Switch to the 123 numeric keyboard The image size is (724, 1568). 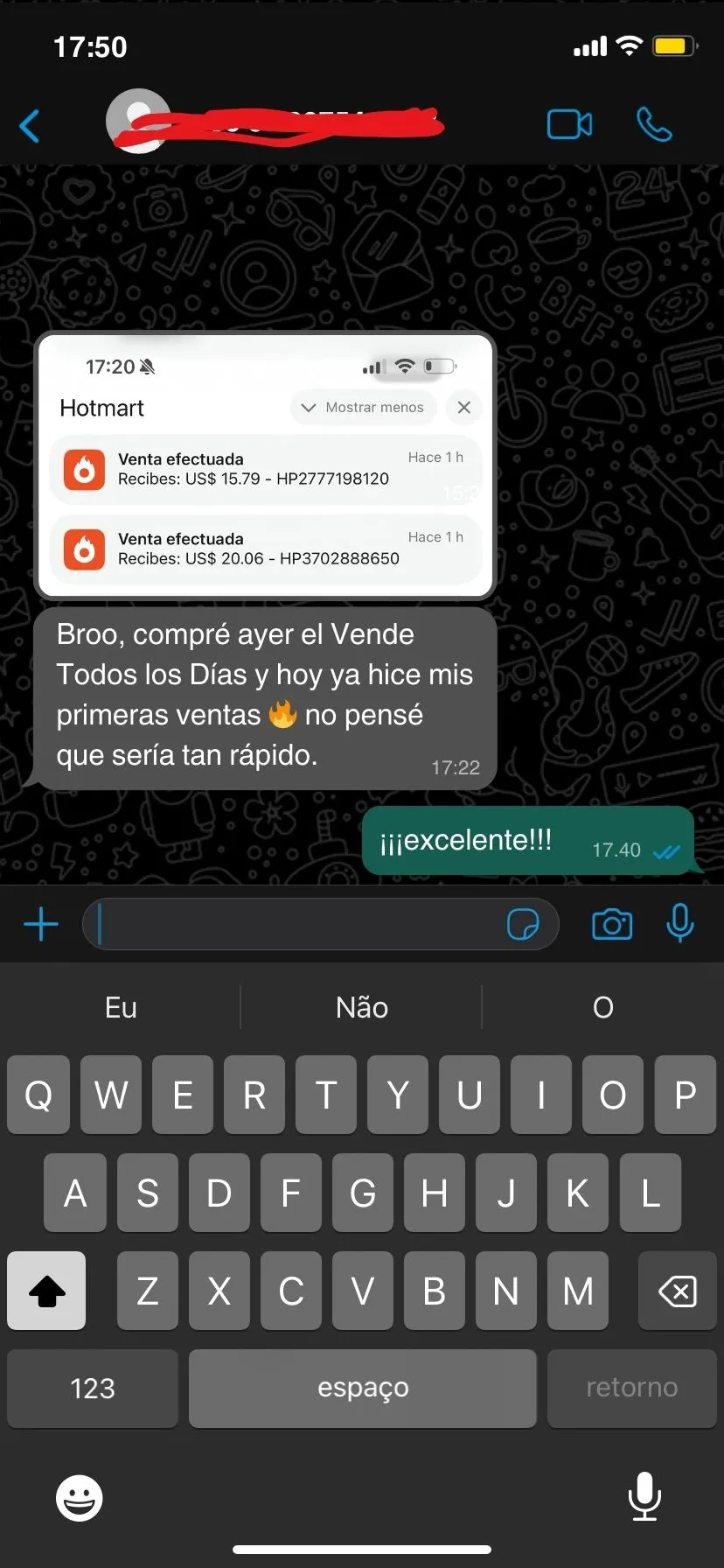[x=93, y=1388]
